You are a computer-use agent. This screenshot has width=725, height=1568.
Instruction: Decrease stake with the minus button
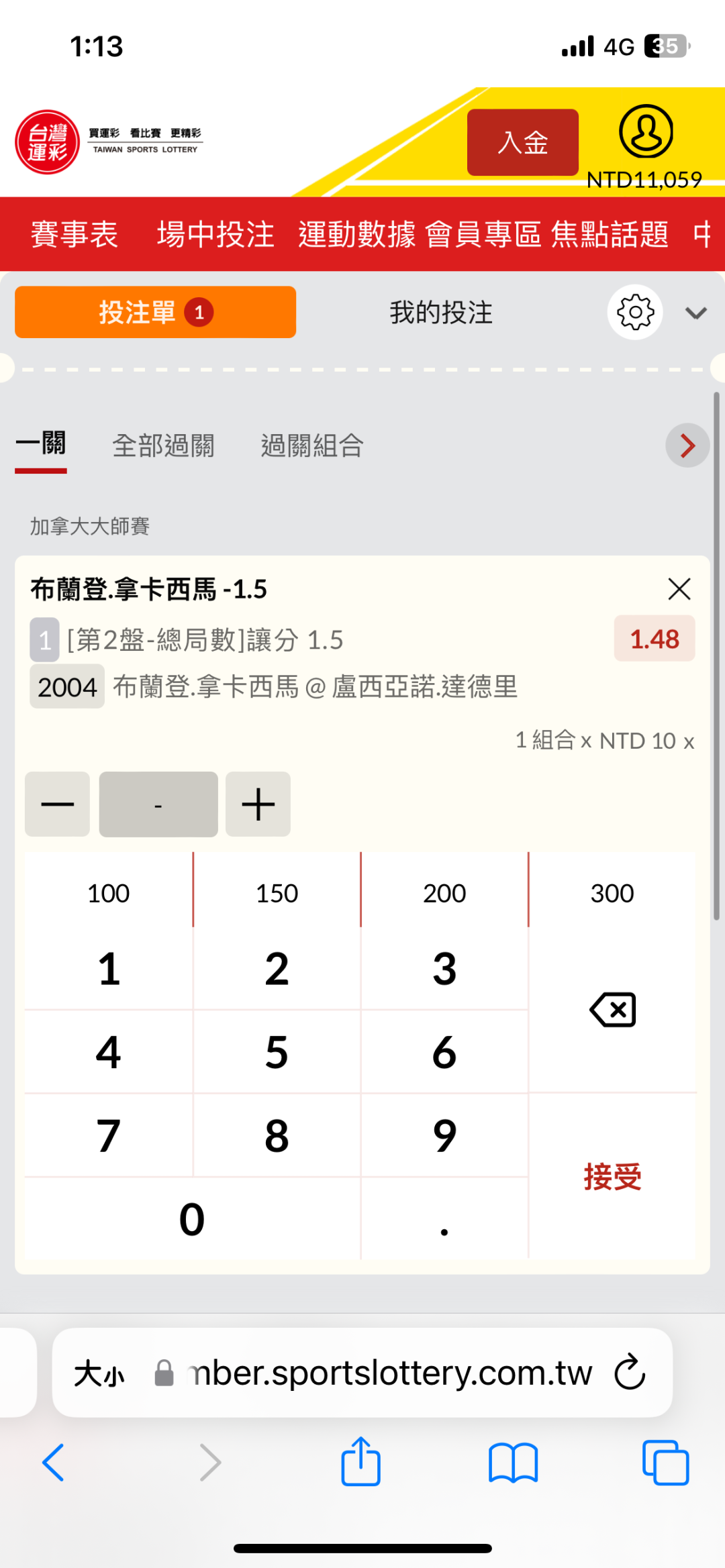58,804
